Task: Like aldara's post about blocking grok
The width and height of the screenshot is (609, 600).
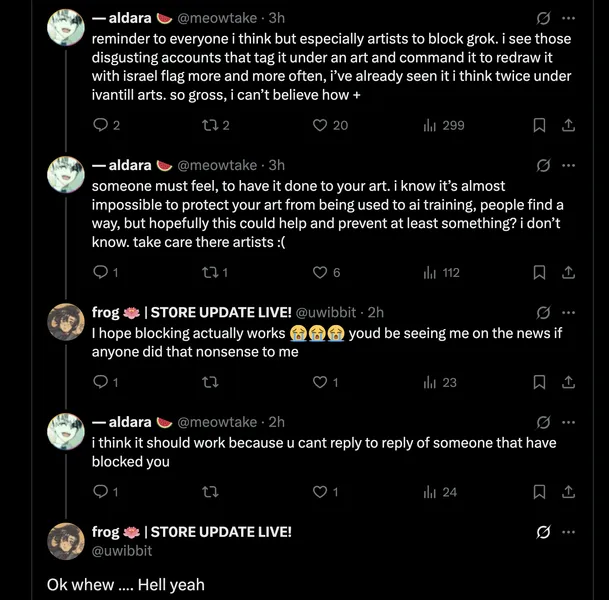Action: (320, 125)
